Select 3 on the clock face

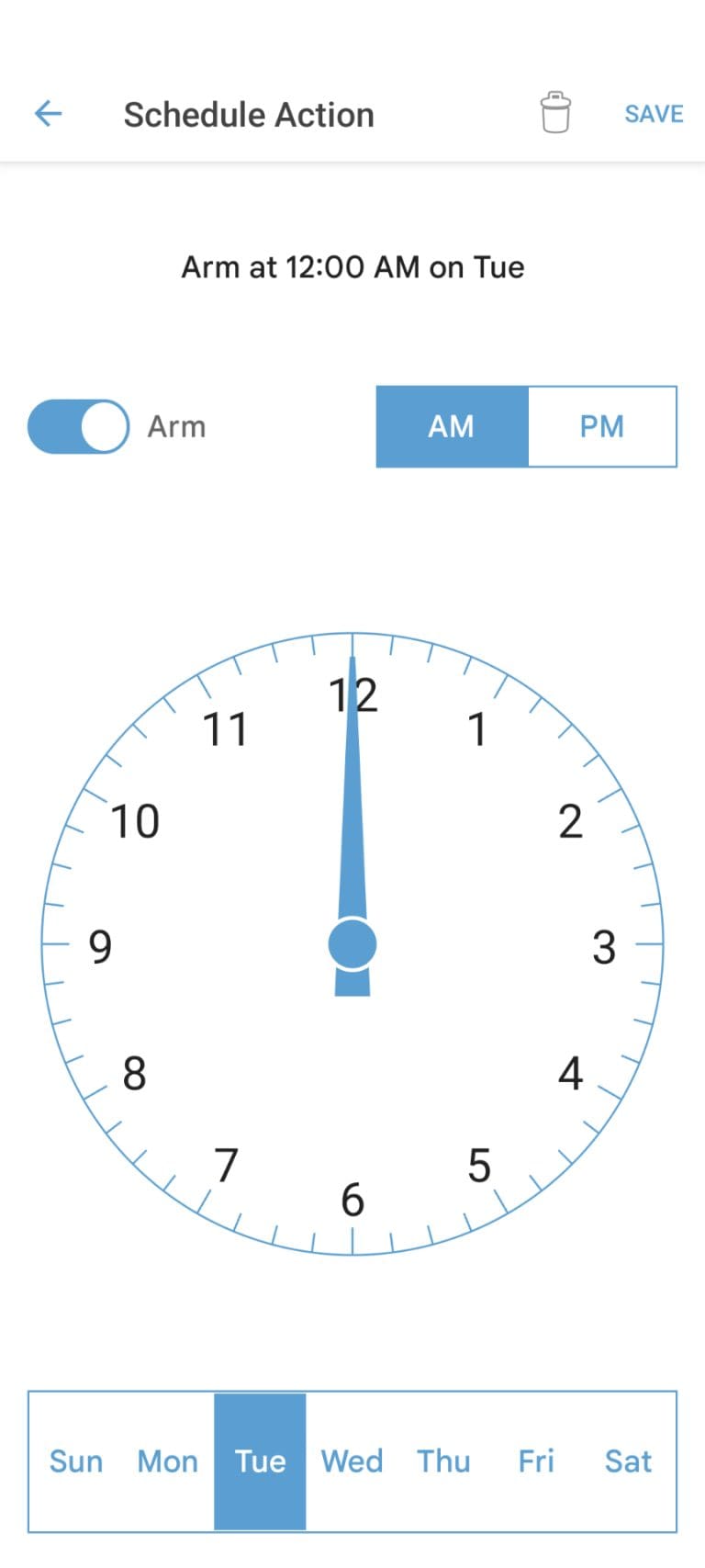coord(603,948)
